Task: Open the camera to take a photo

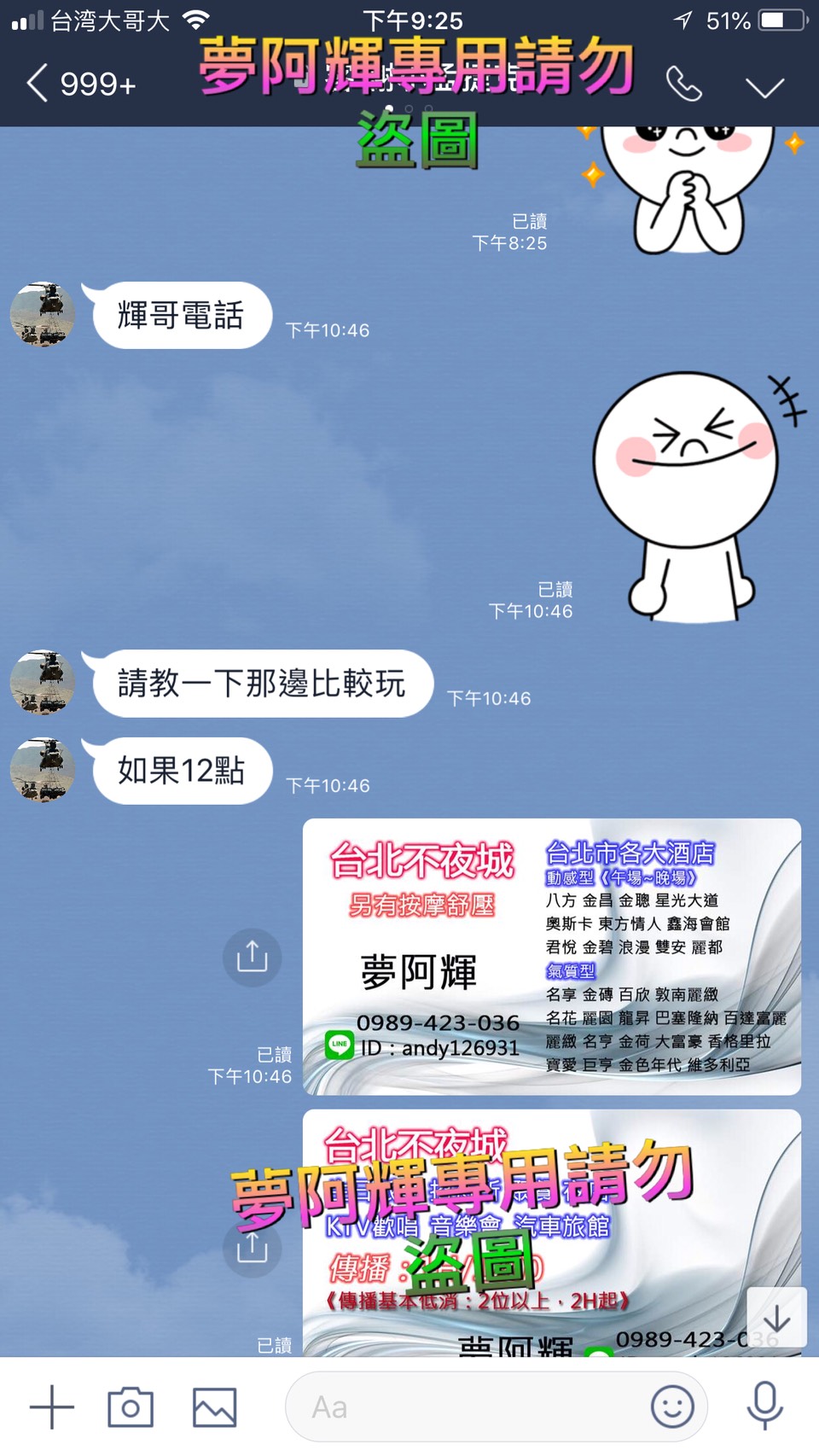Action: 131,1406
